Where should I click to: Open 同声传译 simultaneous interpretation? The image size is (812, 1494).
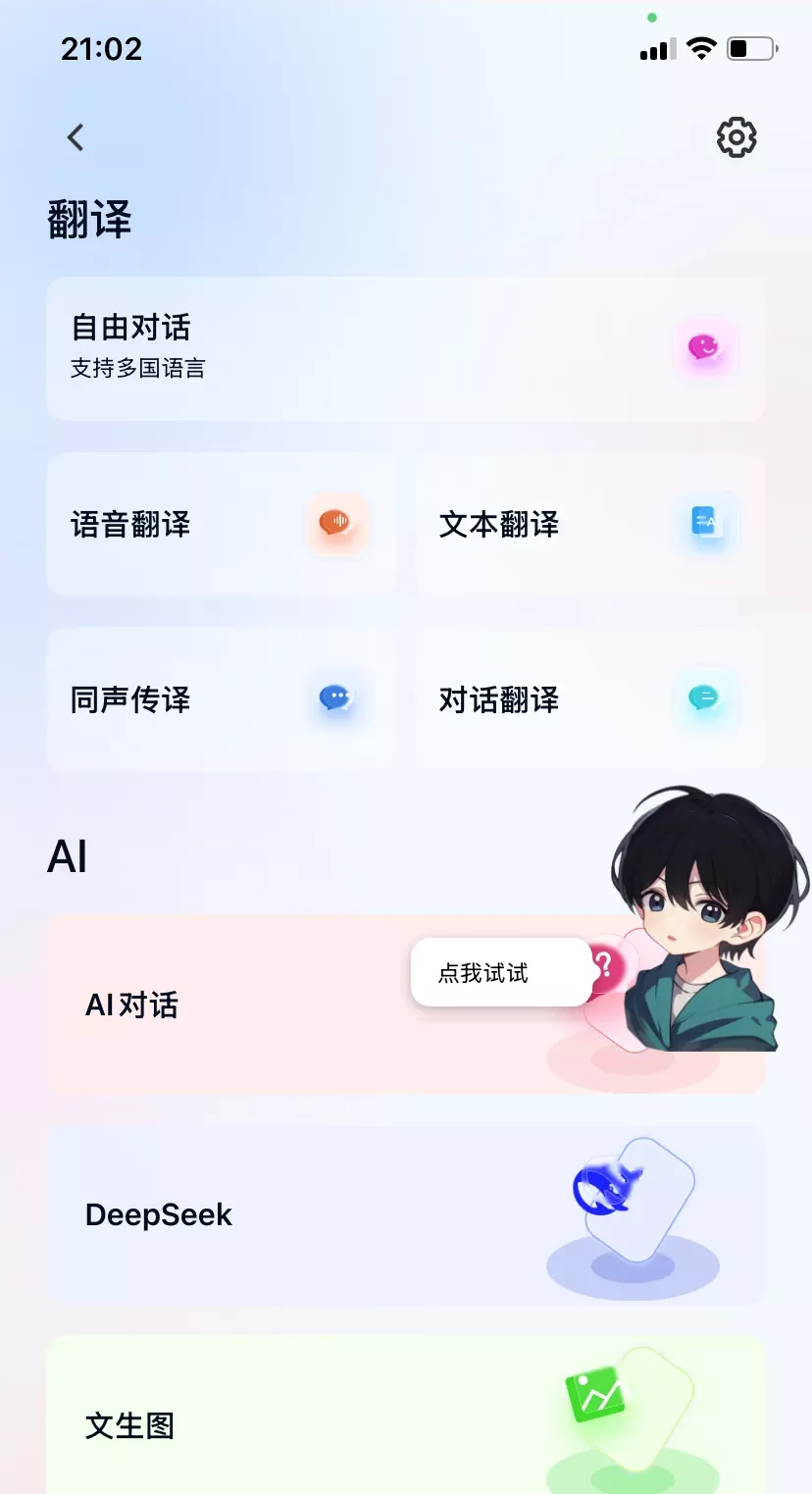(221, 699)
